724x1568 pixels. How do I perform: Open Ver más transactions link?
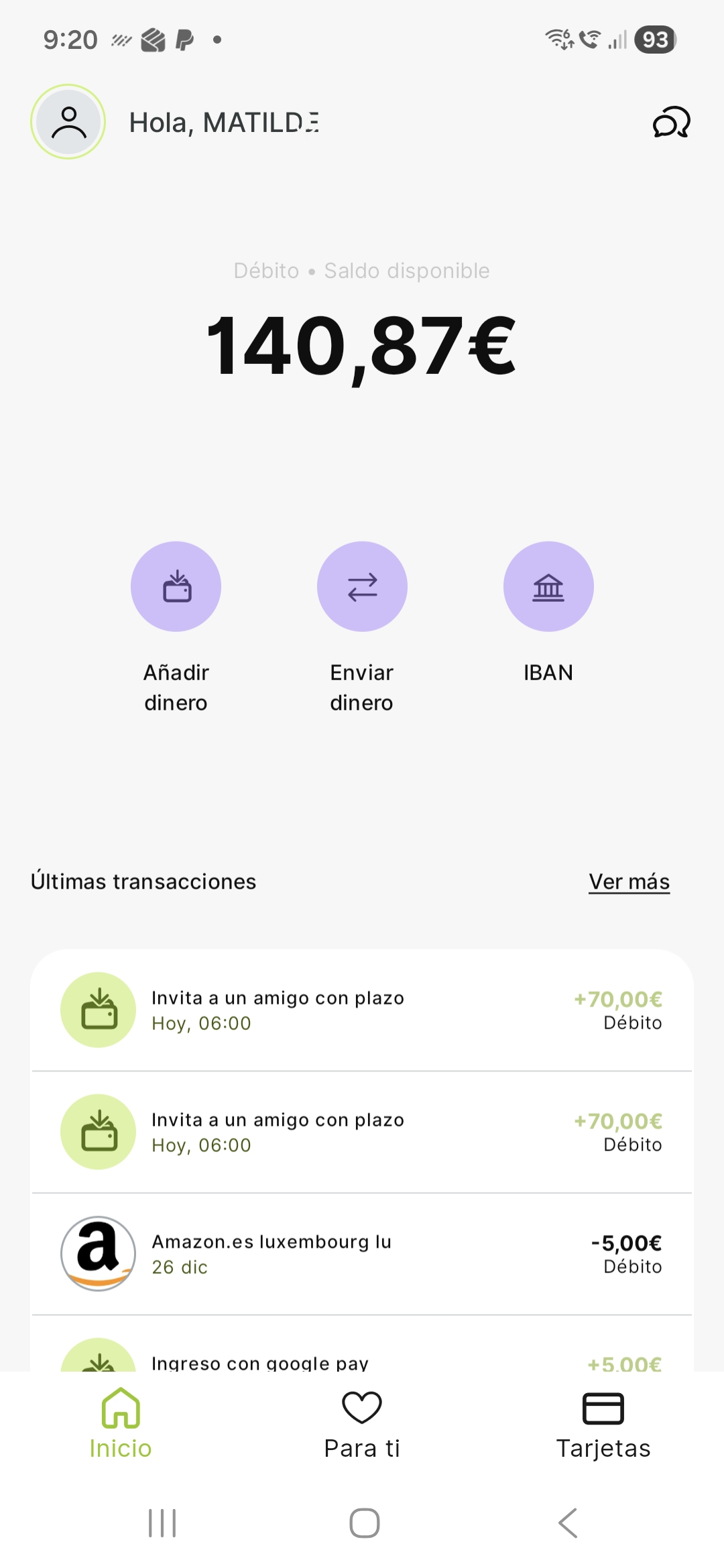[x=629, y=882]
